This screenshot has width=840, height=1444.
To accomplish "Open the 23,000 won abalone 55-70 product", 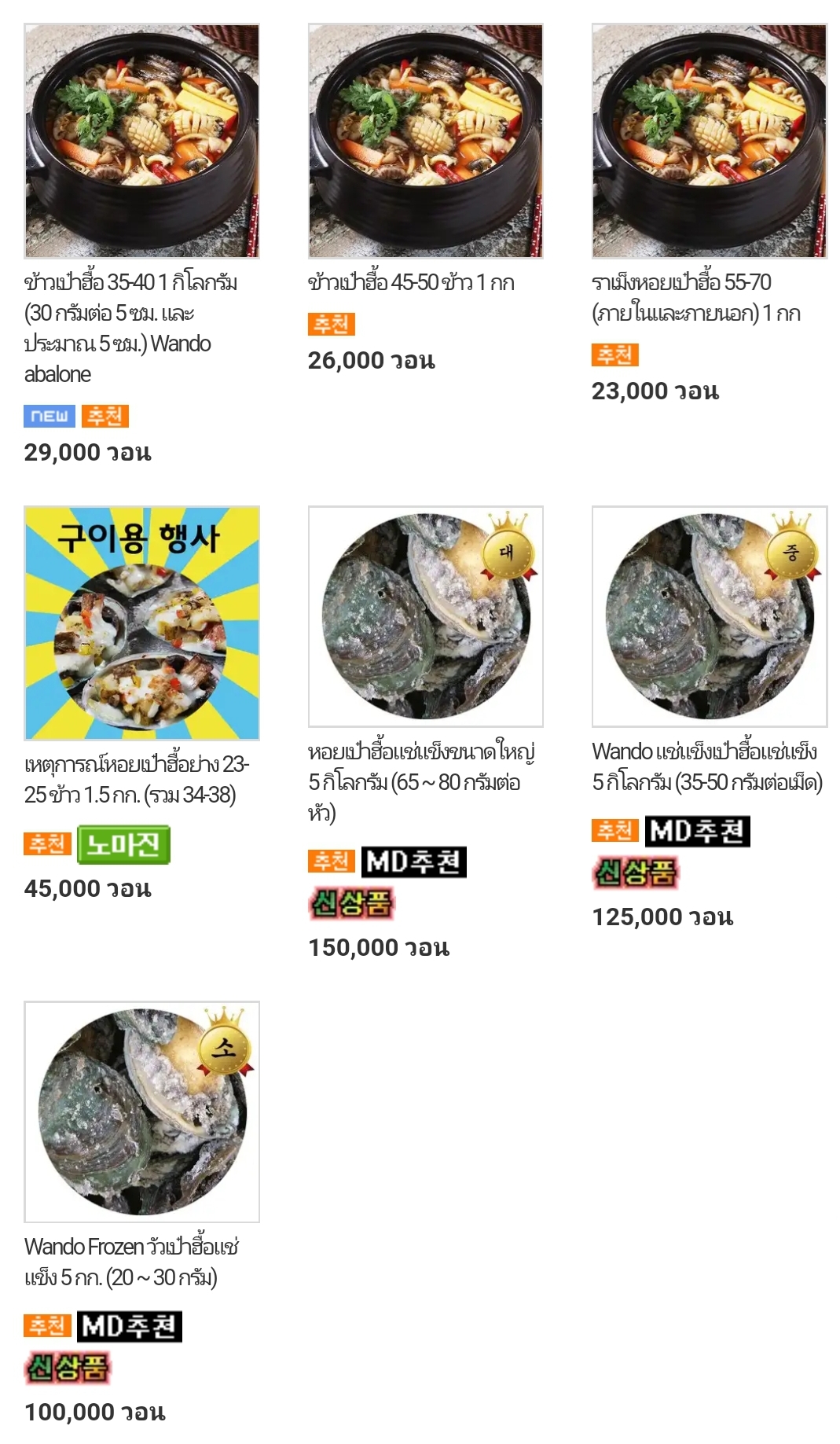I will 709,141.
